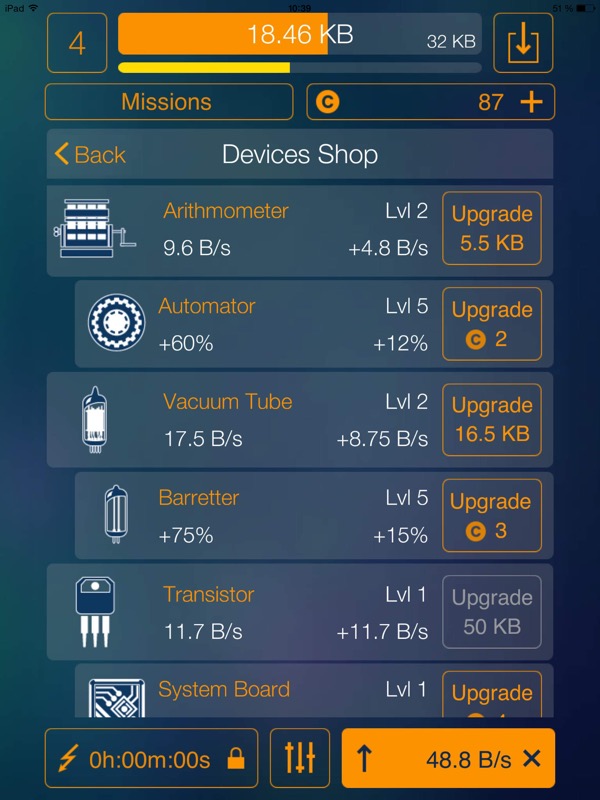
Task: Close the 48.8 B/s devices panel
Action: point(532,759)
